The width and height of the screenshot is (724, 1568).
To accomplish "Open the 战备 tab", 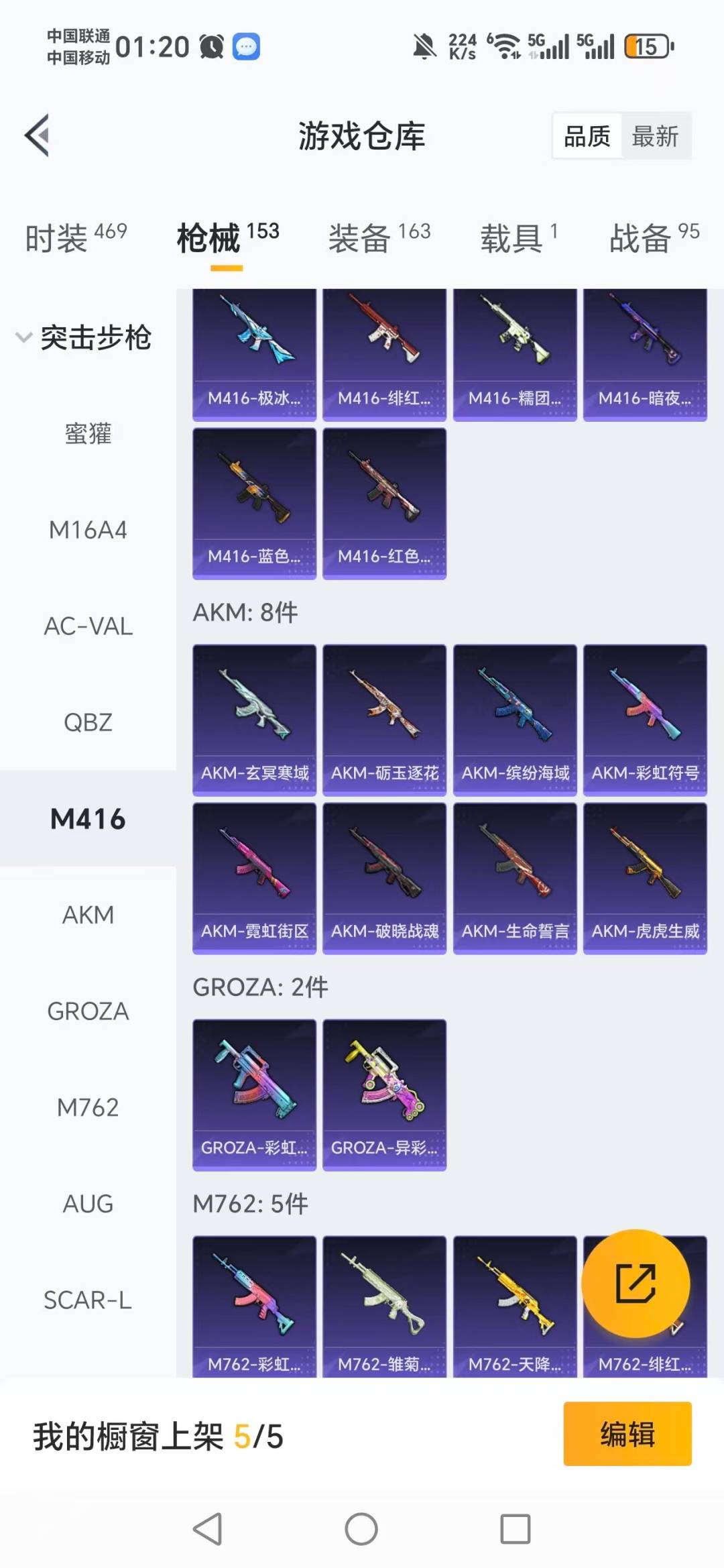I will coord(653,238).
